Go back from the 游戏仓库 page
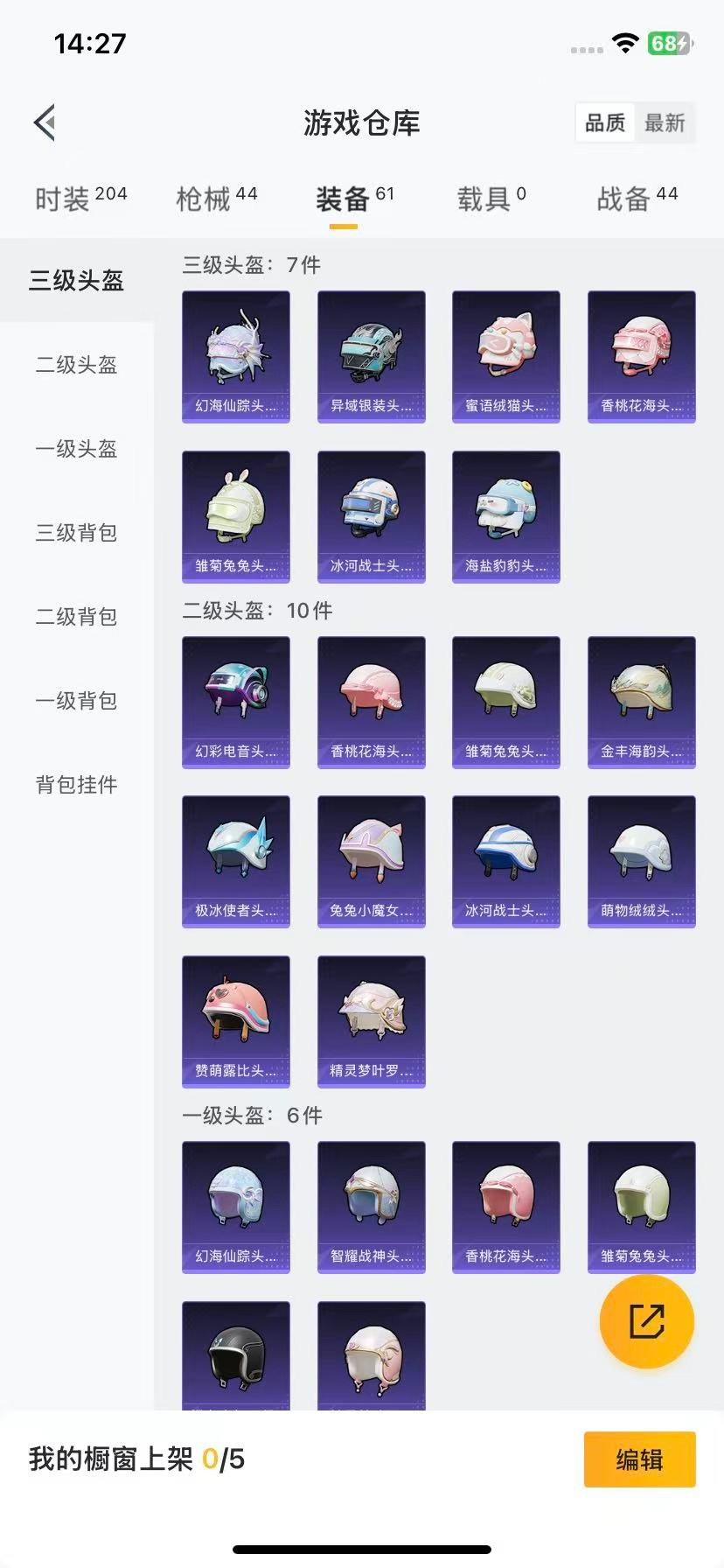724x1568 pixels. (45, 122)
